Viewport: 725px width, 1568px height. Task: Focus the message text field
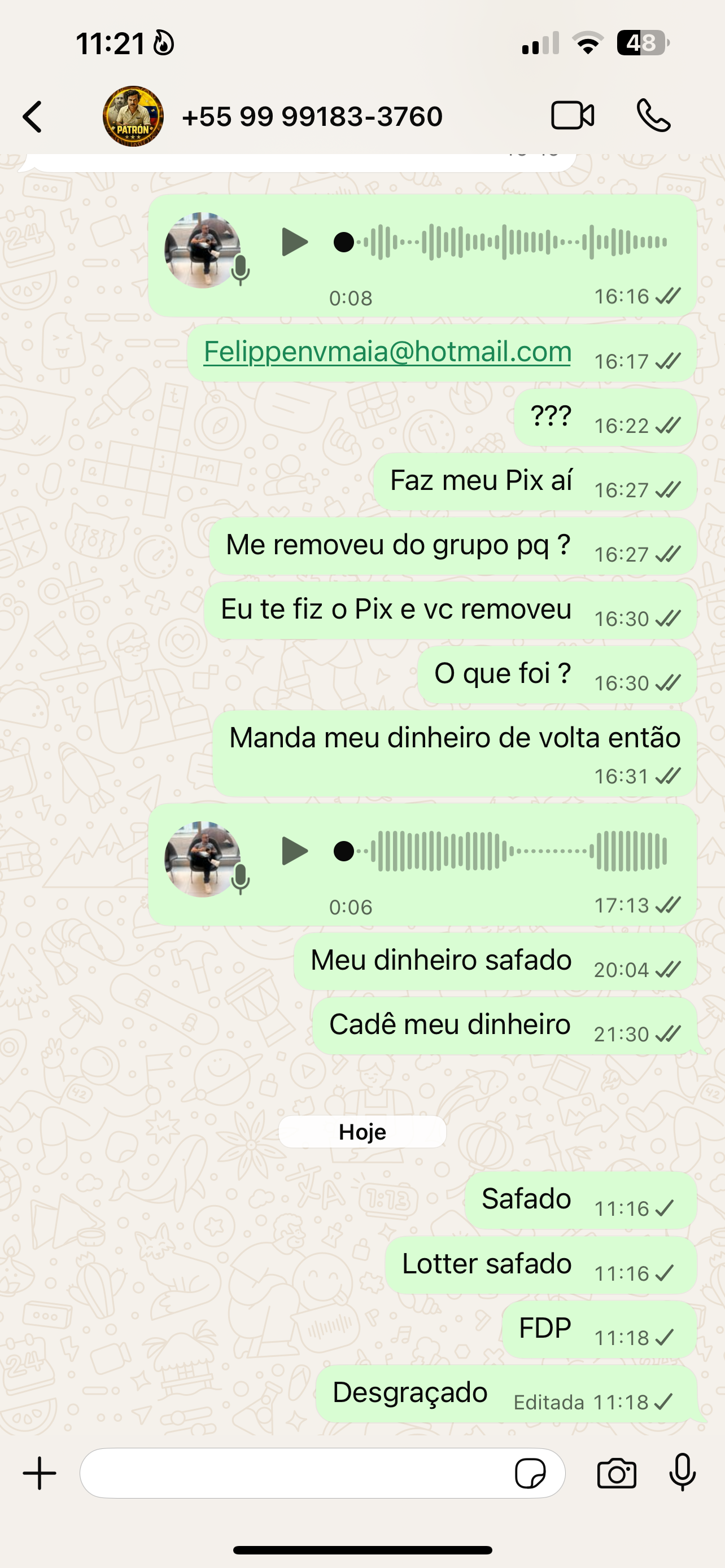coord(292,1474)
